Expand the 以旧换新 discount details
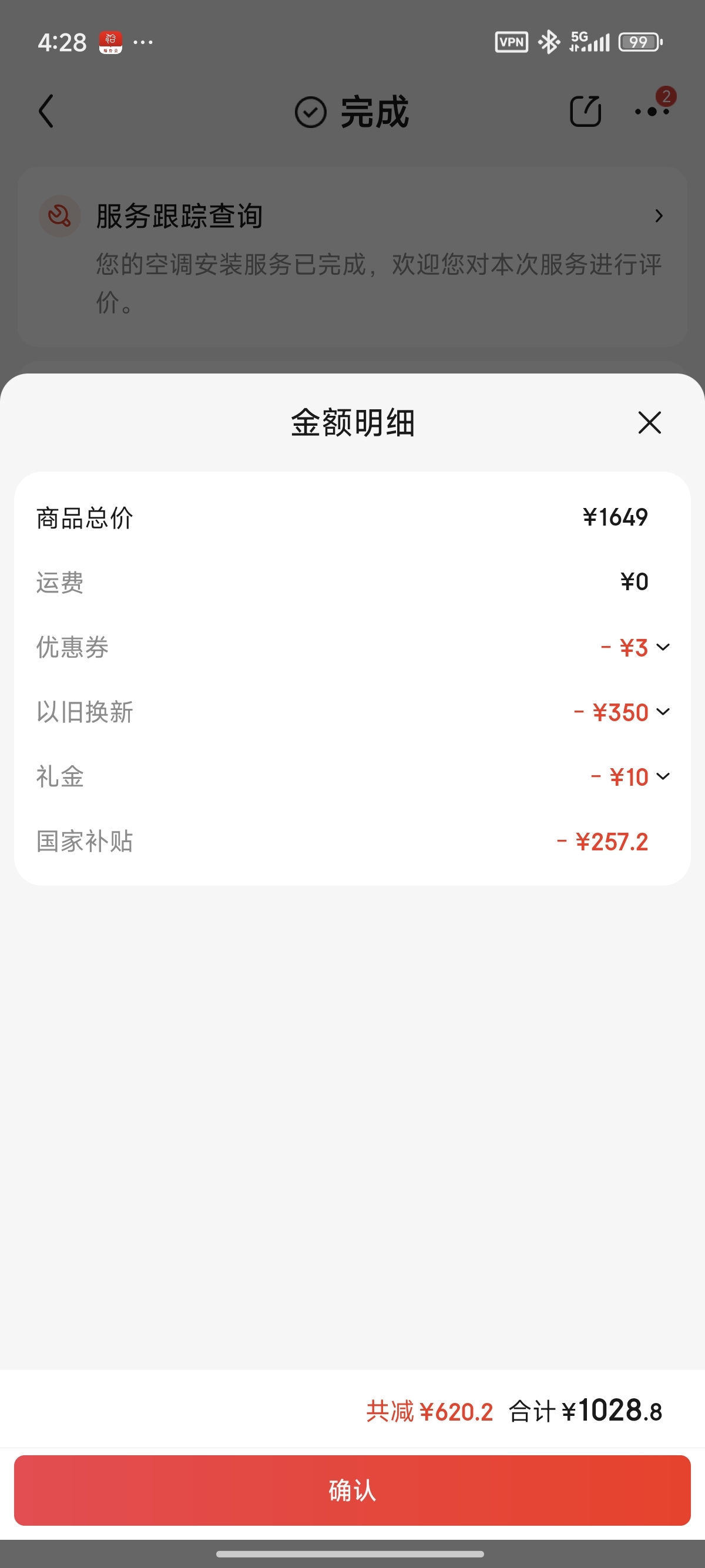 click(663, 712)
